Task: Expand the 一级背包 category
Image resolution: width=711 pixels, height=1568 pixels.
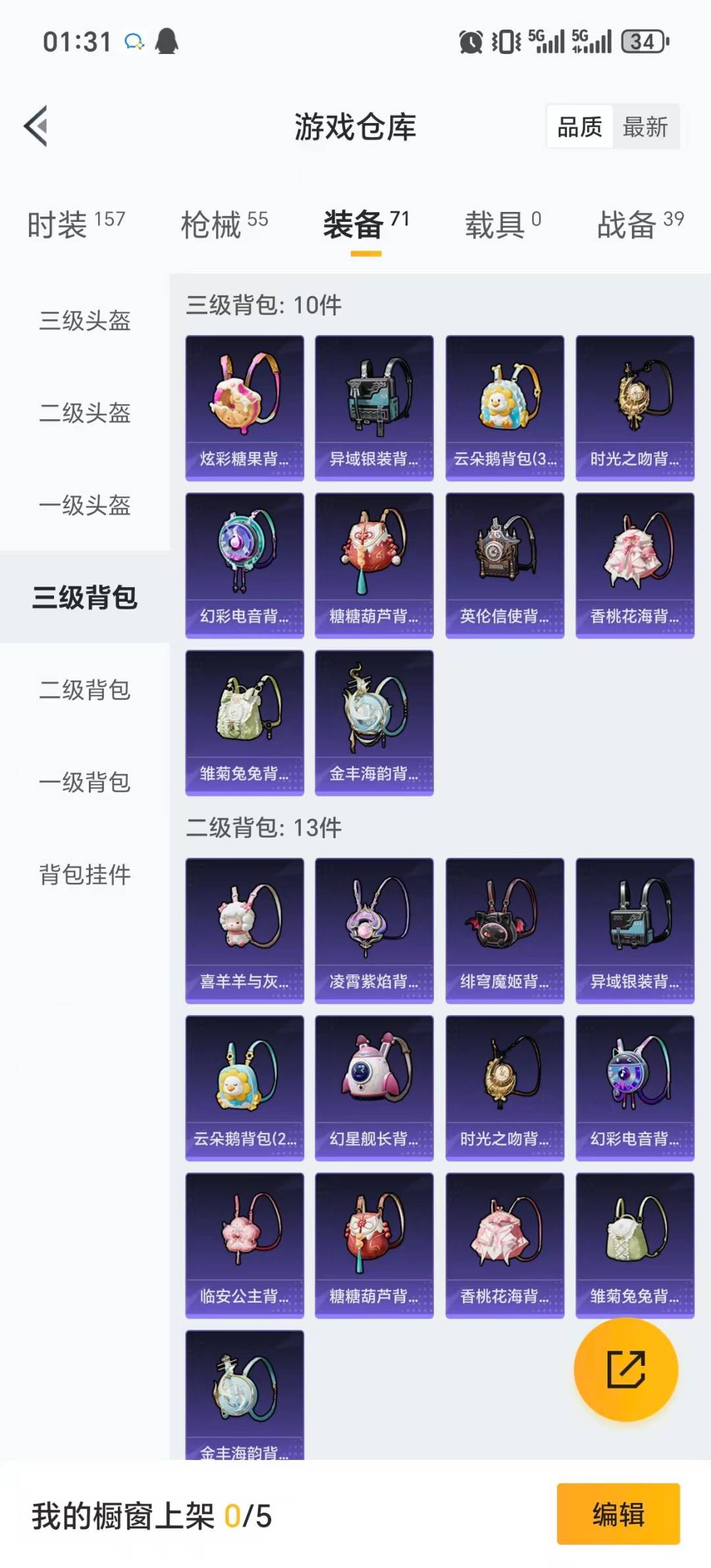Action: point(84,783)
